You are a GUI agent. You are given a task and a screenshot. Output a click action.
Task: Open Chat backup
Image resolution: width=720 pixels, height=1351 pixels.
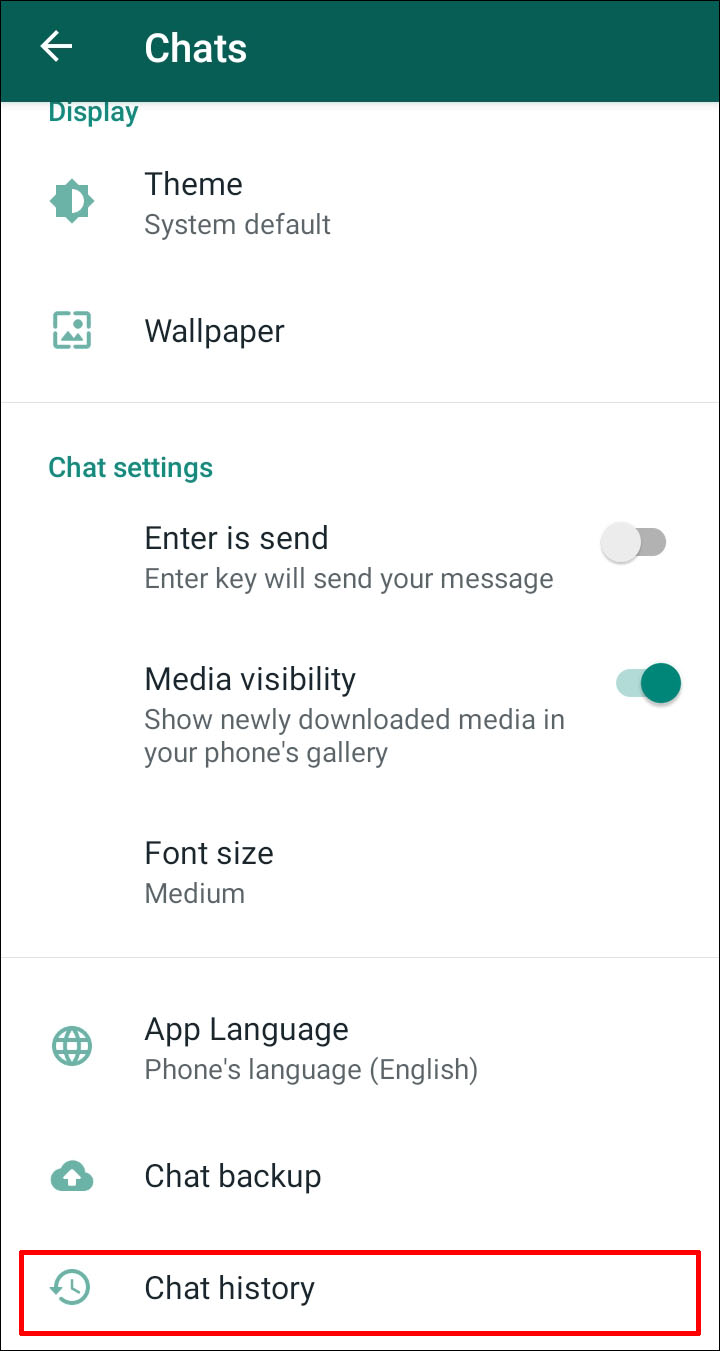coord(360,1177)
